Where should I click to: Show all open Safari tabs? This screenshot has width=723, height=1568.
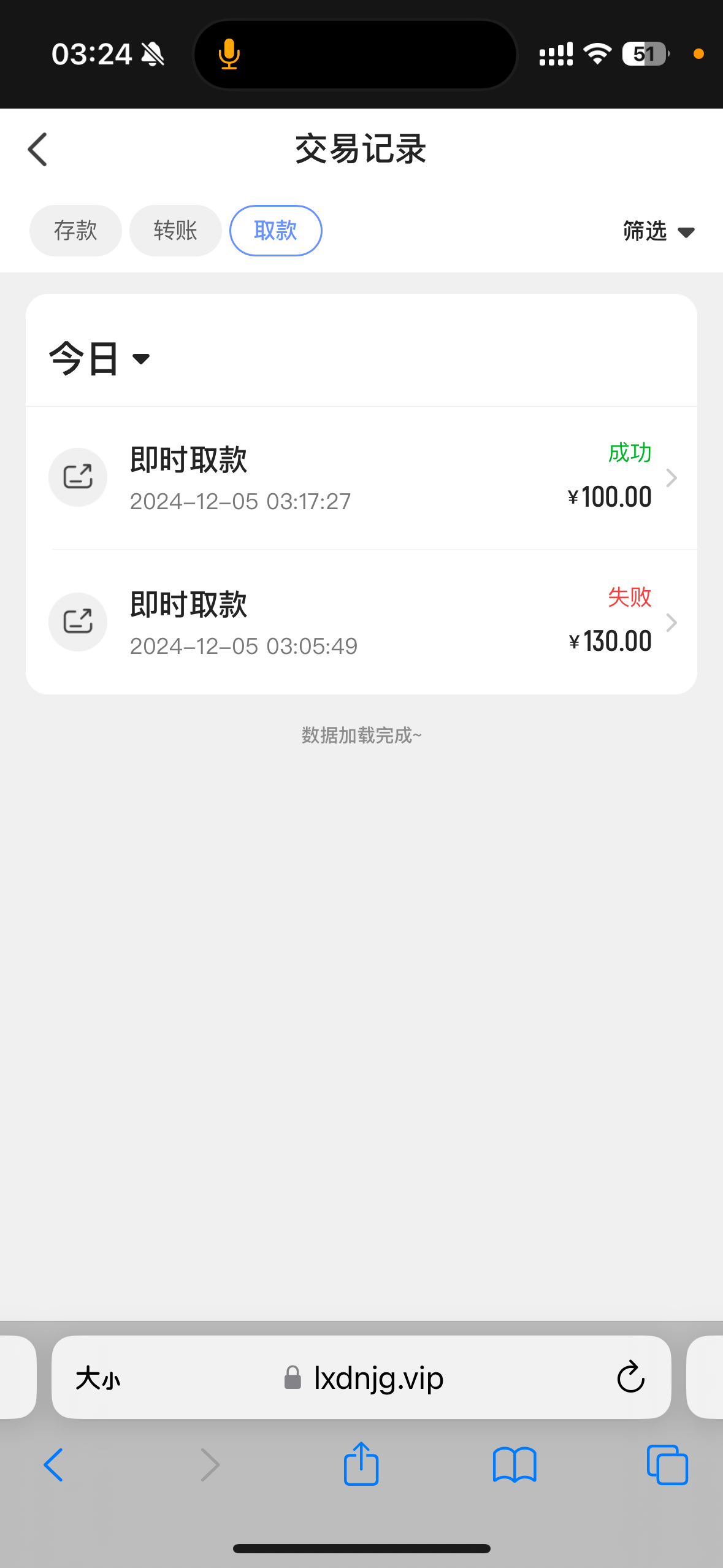pyautogui.click(x=667, y=1465)
